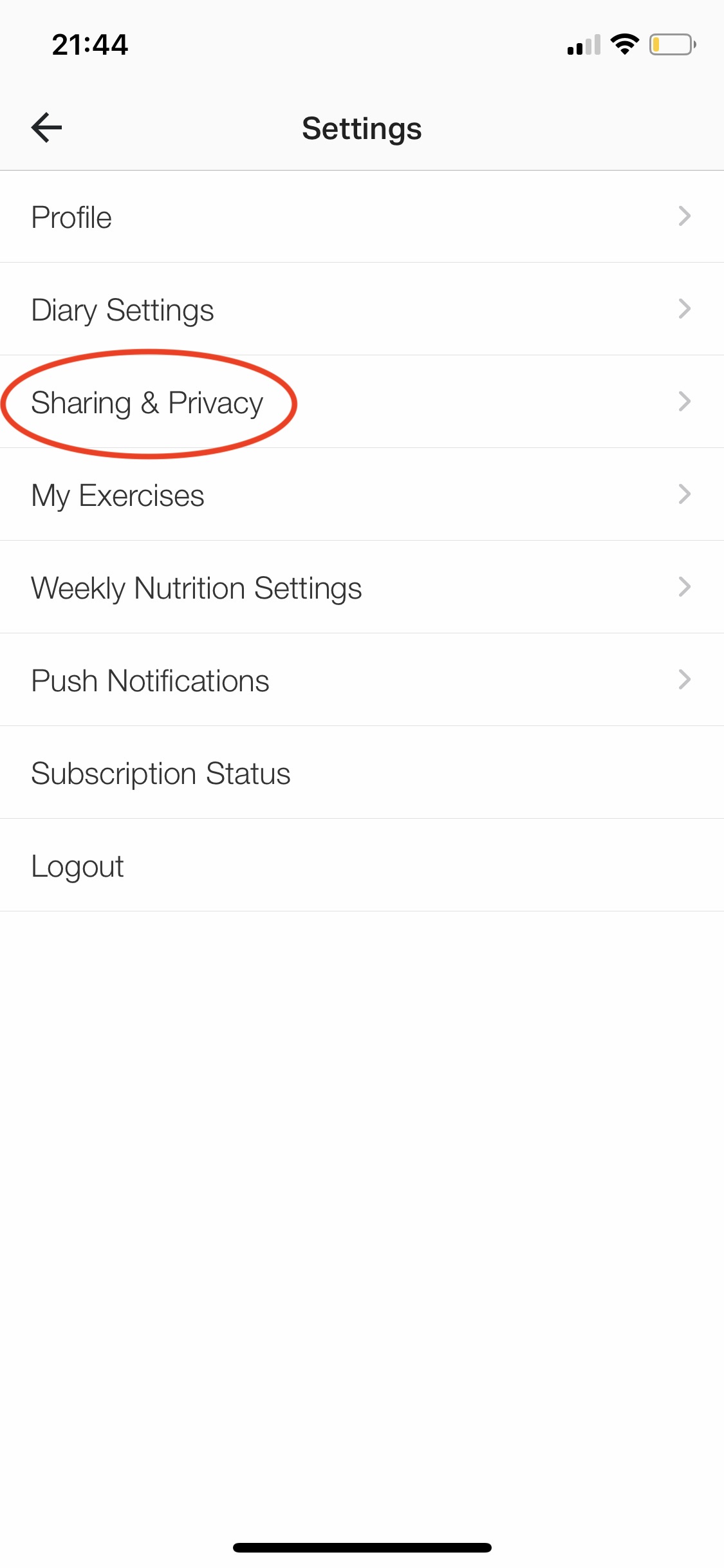Open the Profile settings
Image resolution: width=724 pixels, height=1568 pixels.
[x=72, y=218]
